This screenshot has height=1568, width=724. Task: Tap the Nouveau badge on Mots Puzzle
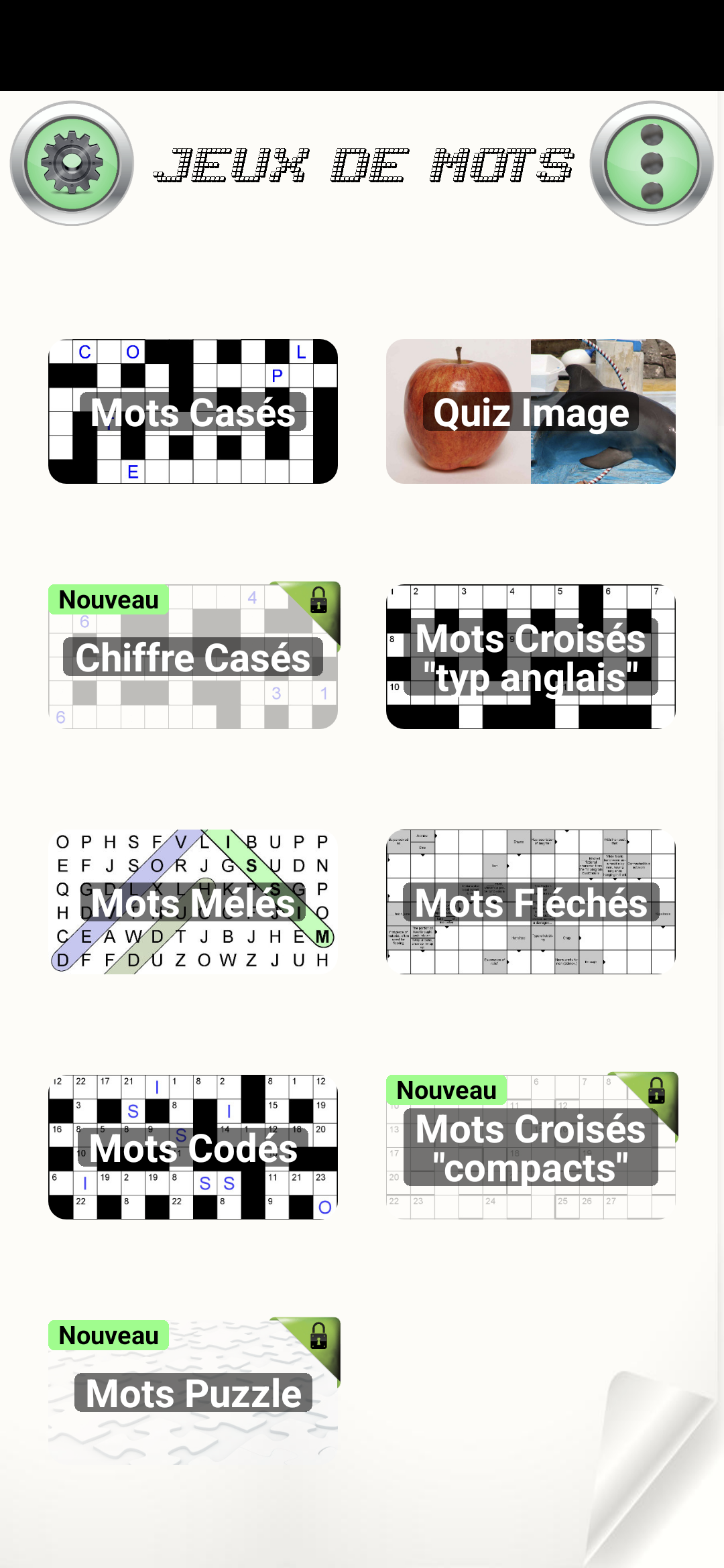point(108,1335)
